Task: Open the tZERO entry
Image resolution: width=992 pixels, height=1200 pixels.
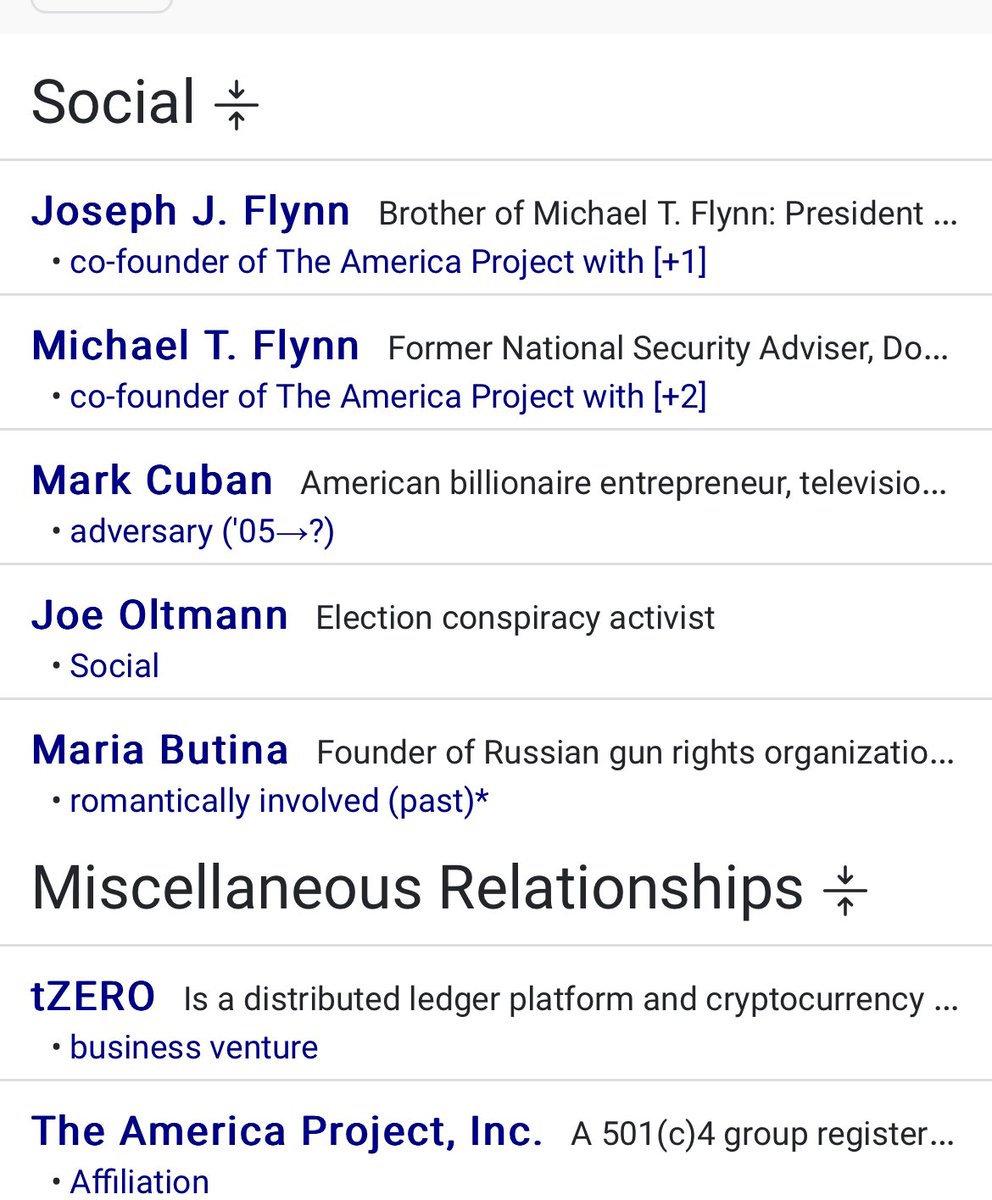Action: [x=93, y=997]
